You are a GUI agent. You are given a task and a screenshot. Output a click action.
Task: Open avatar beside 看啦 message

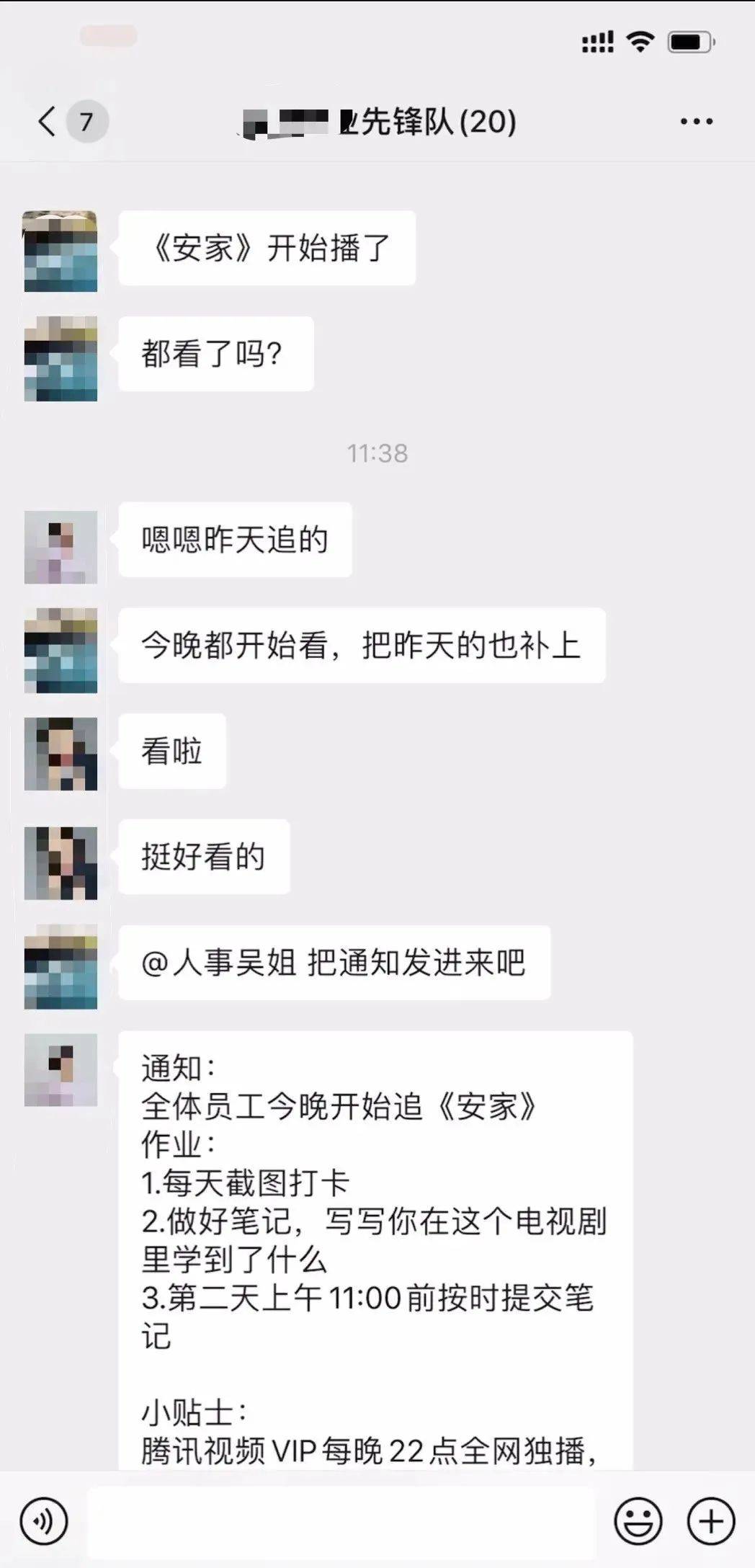pos(61,754)
